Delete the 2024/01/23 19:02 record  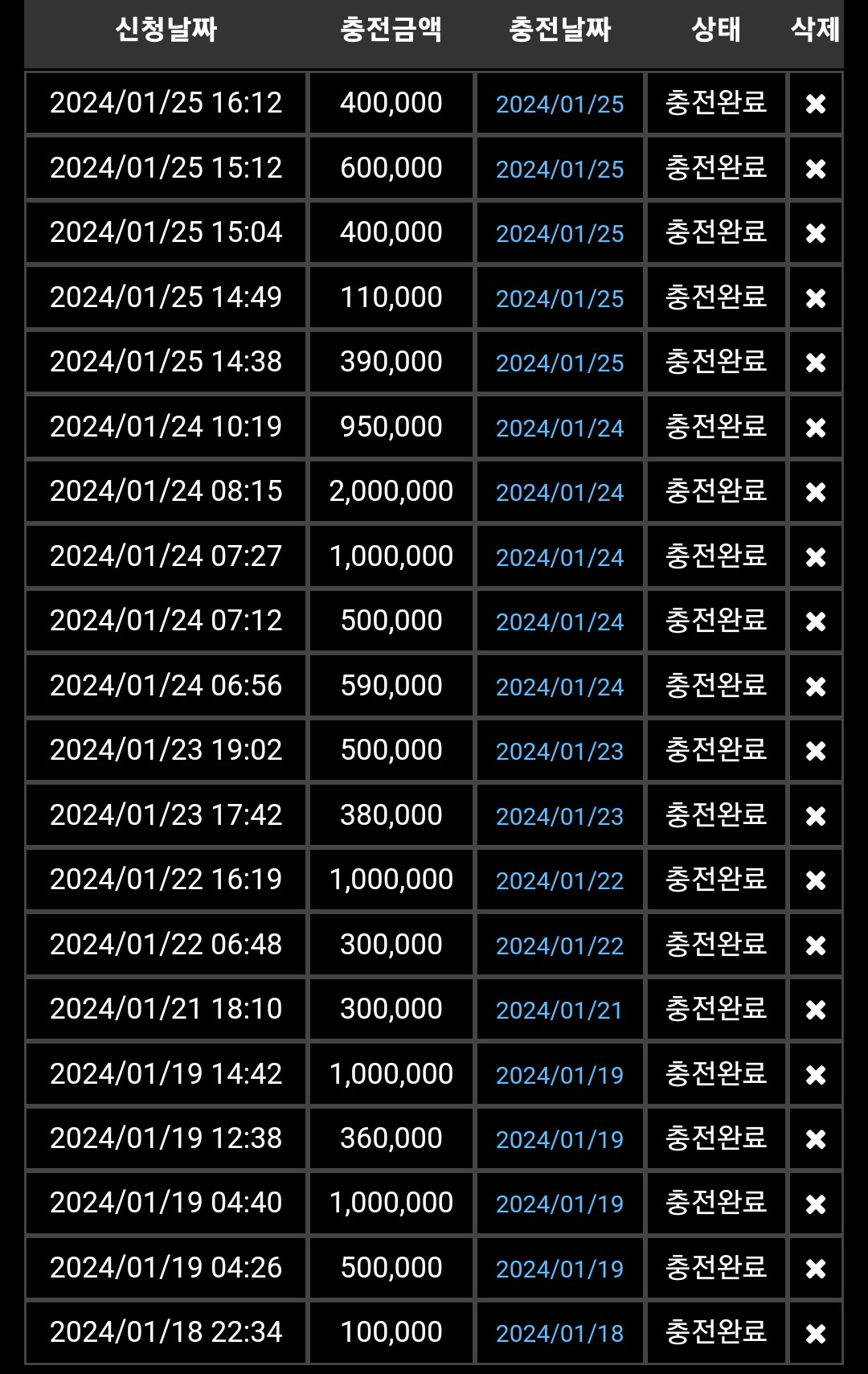click(x=816, y=751)
